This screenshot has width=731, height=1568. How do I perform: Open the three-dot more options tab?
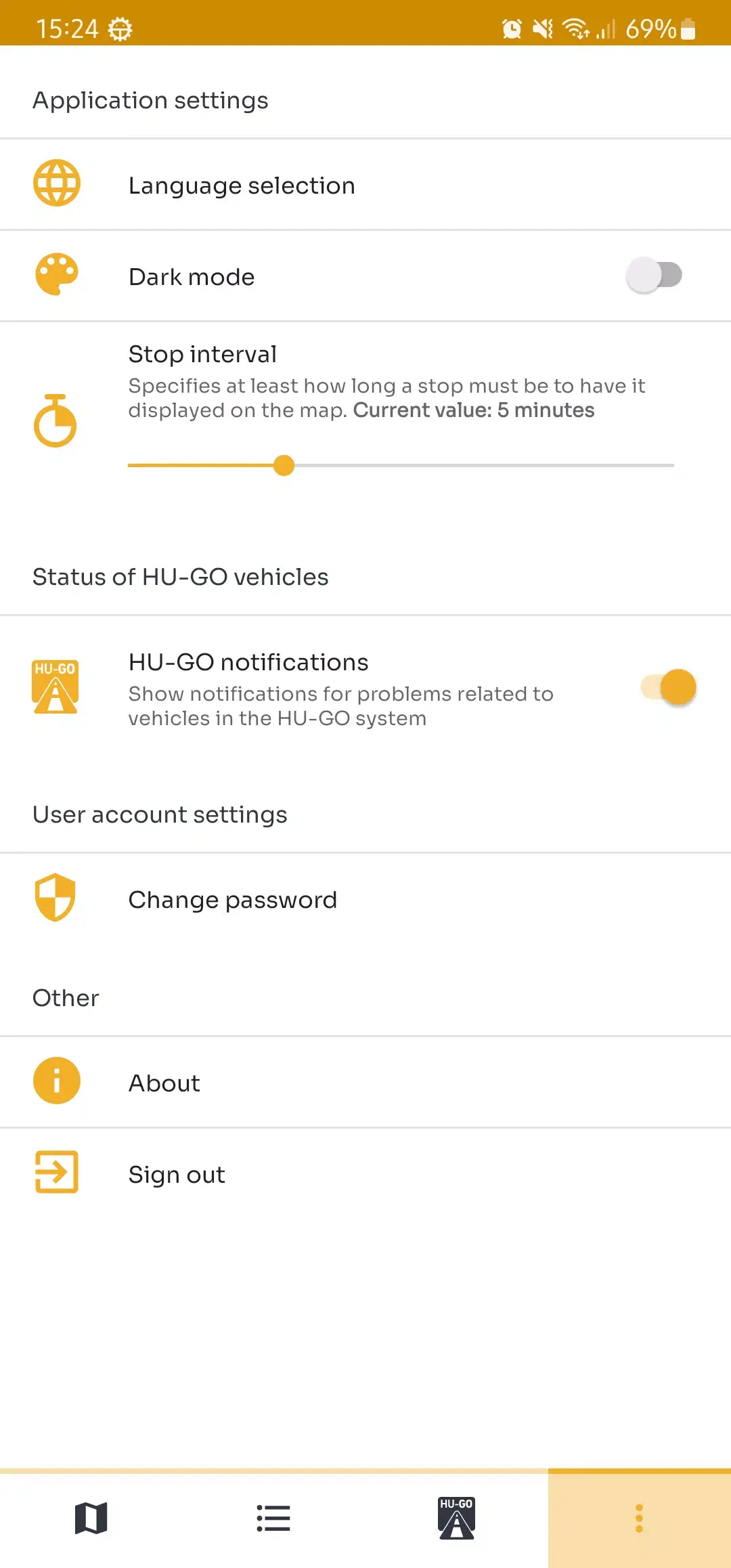(639, 1518)
